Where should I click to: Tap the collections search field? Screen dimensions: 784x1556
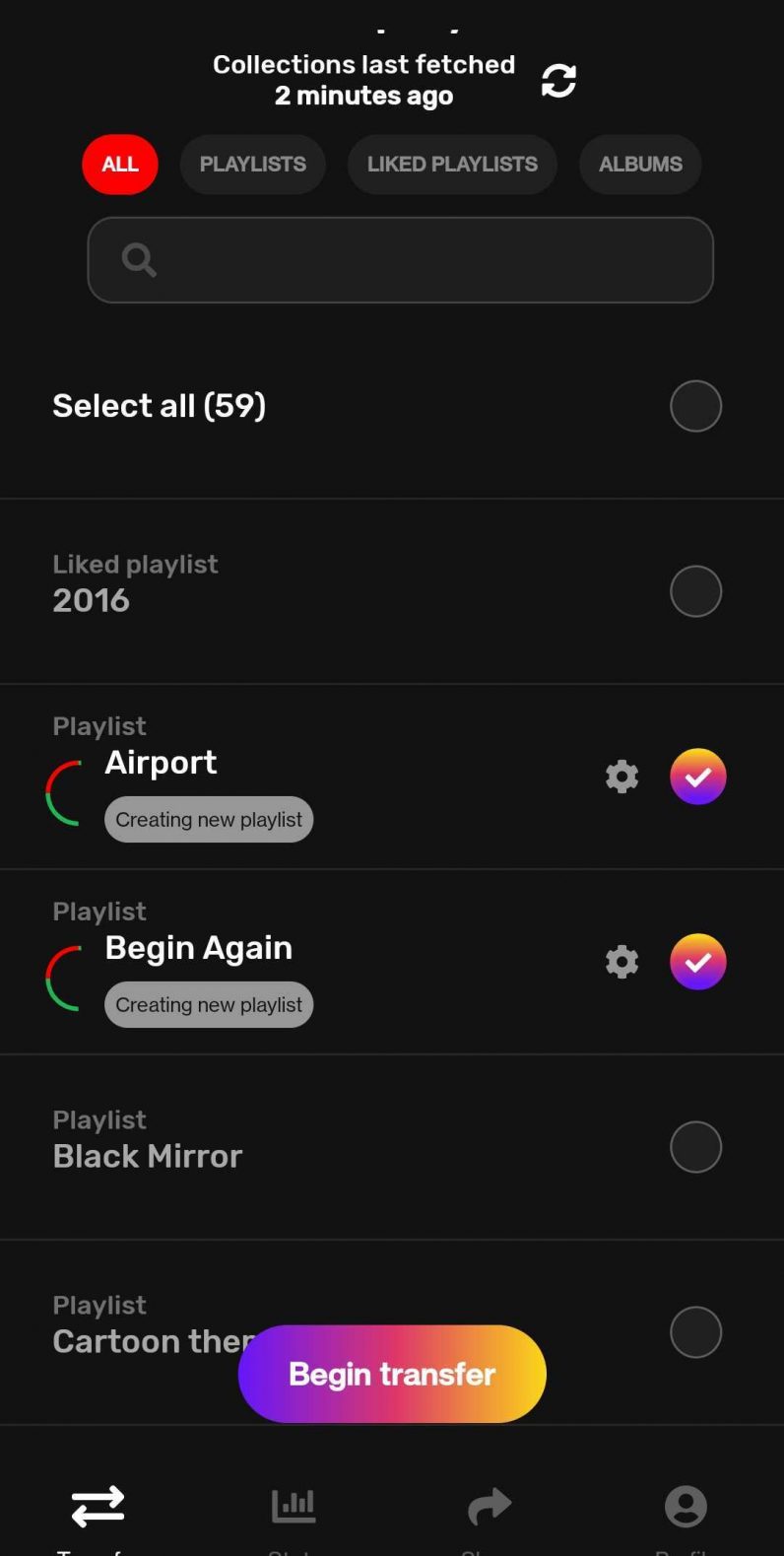click(x=400, y=260)
